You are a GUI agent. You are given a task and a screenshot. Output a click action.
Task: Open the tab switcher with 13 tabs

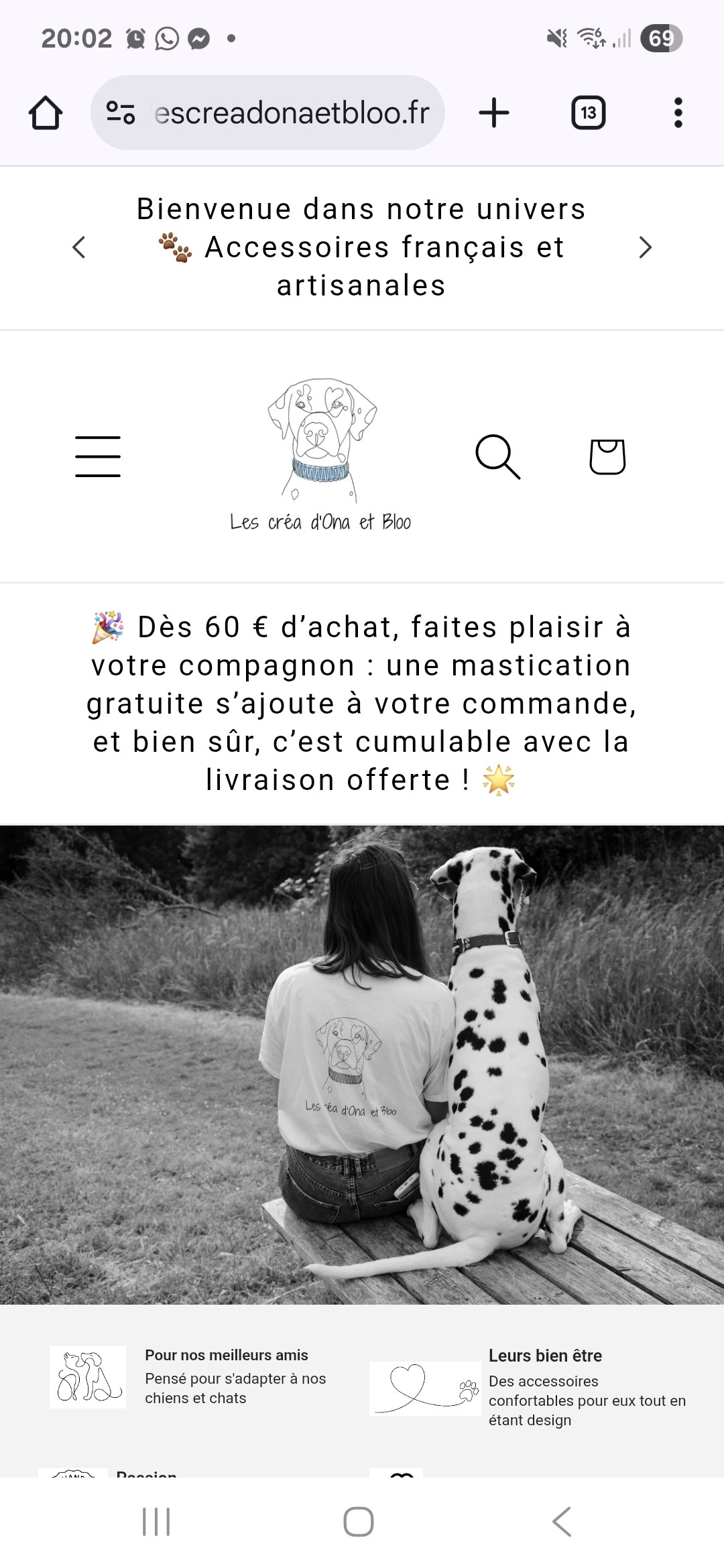(588, 113)
